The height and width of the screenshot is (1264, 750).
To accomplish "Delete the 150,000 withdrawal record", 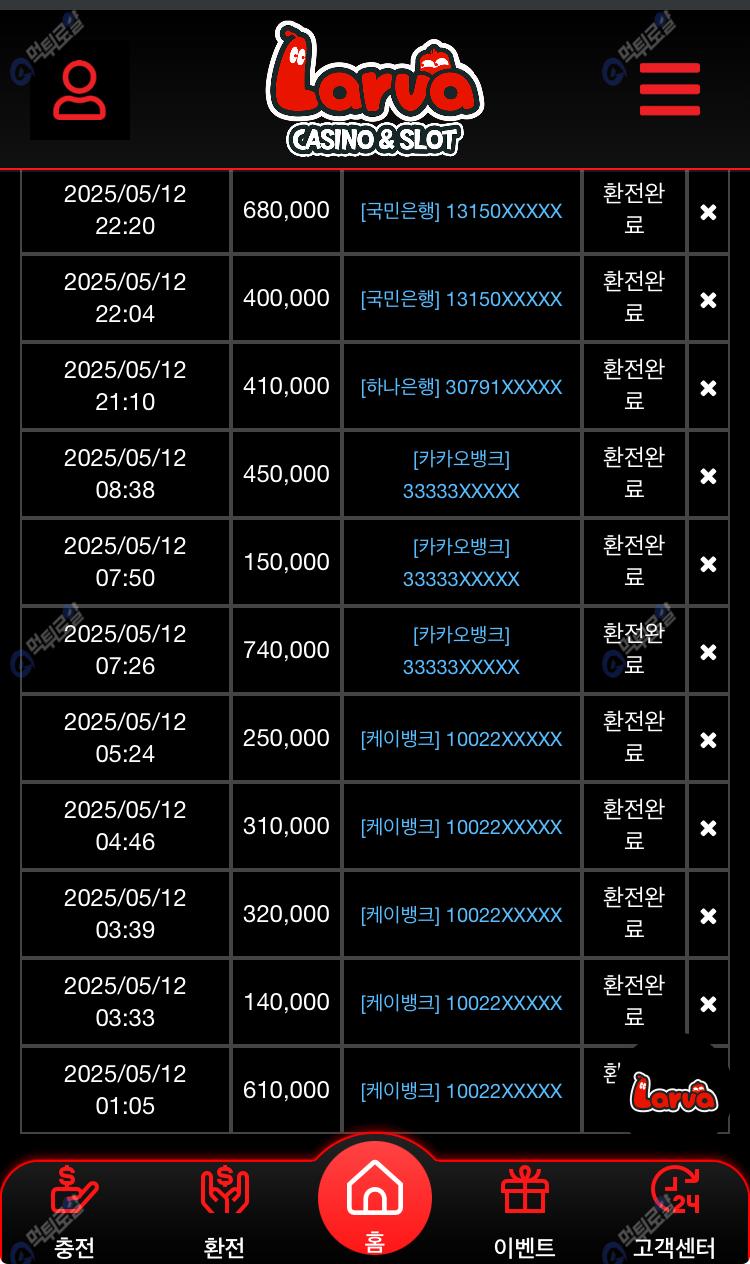I will coord(708,564).
